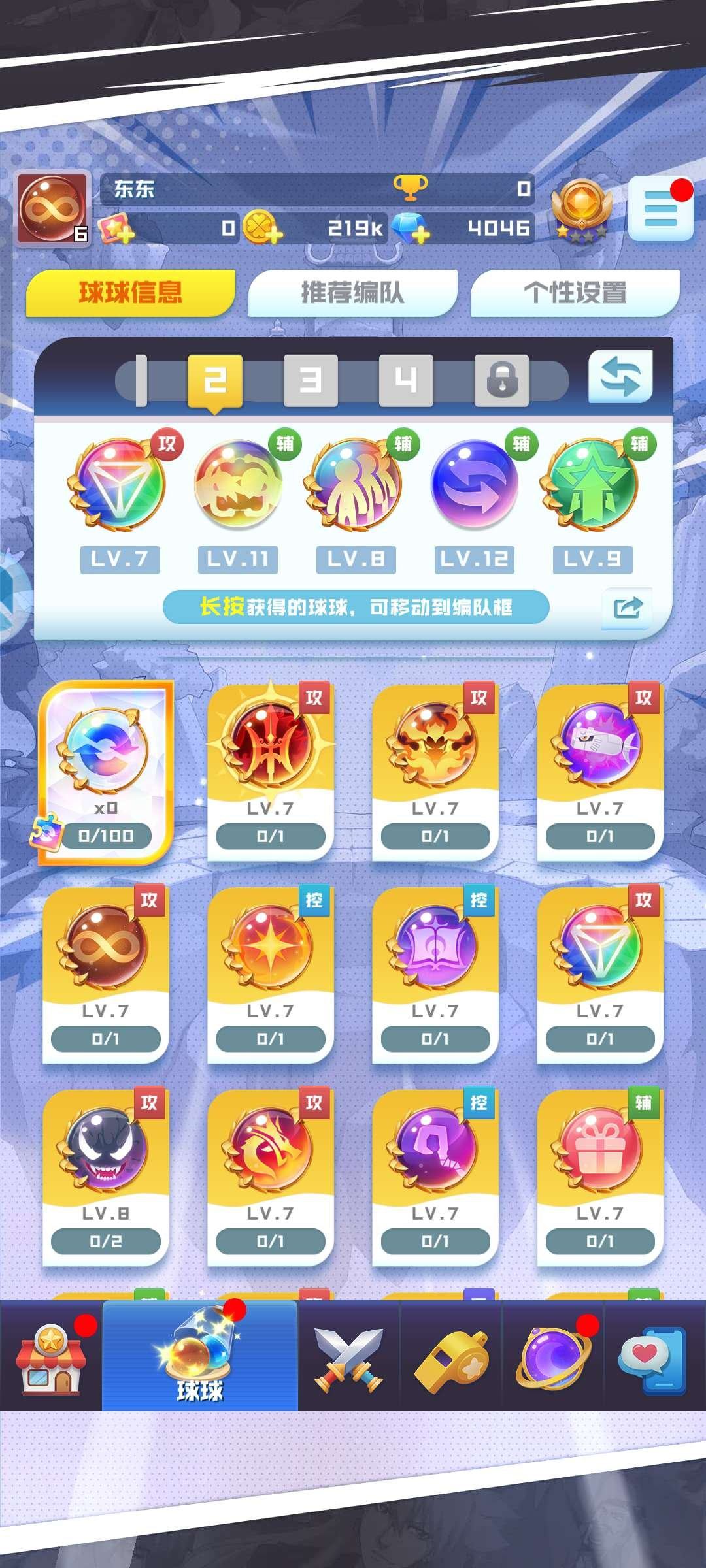Add more diamonds with the plus gem icon
This screenshot has height=1568, width=706.
tap(411, 229)
